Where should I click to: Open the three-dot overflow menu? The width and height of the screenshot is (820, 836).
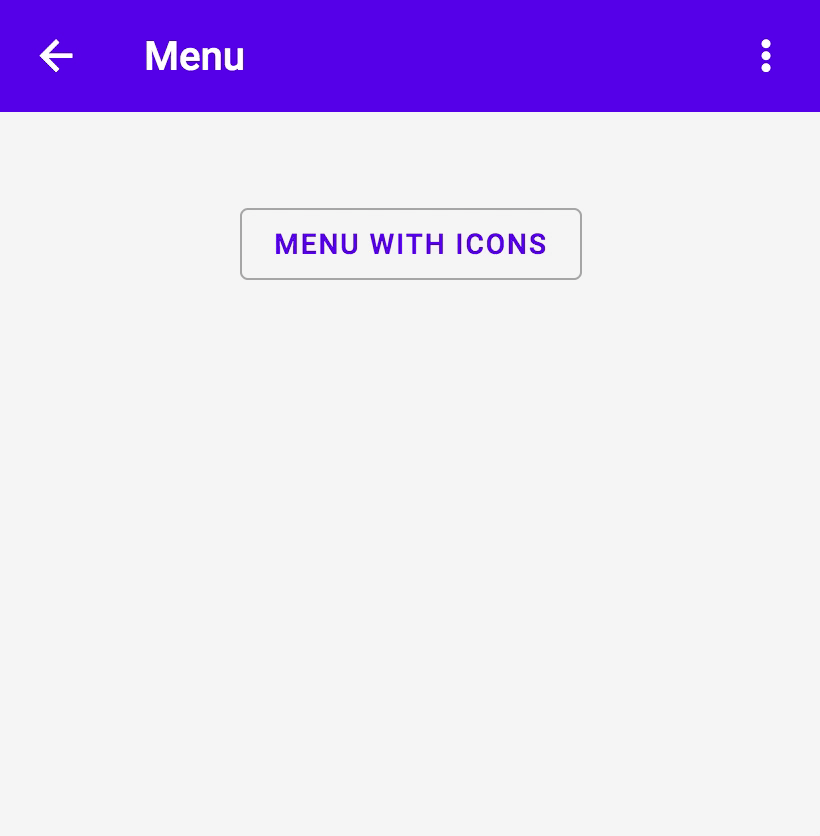(765, 56)
